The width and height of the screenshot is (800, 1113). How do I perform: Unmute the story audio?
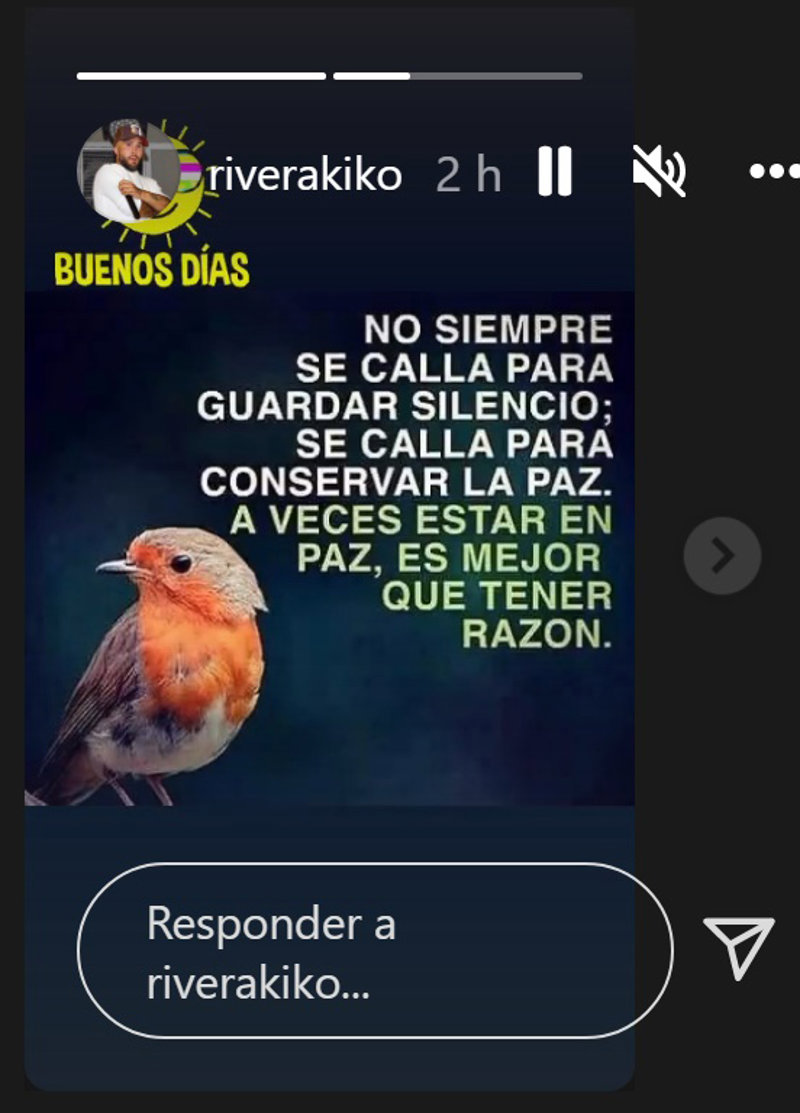[x=659, y=172]
